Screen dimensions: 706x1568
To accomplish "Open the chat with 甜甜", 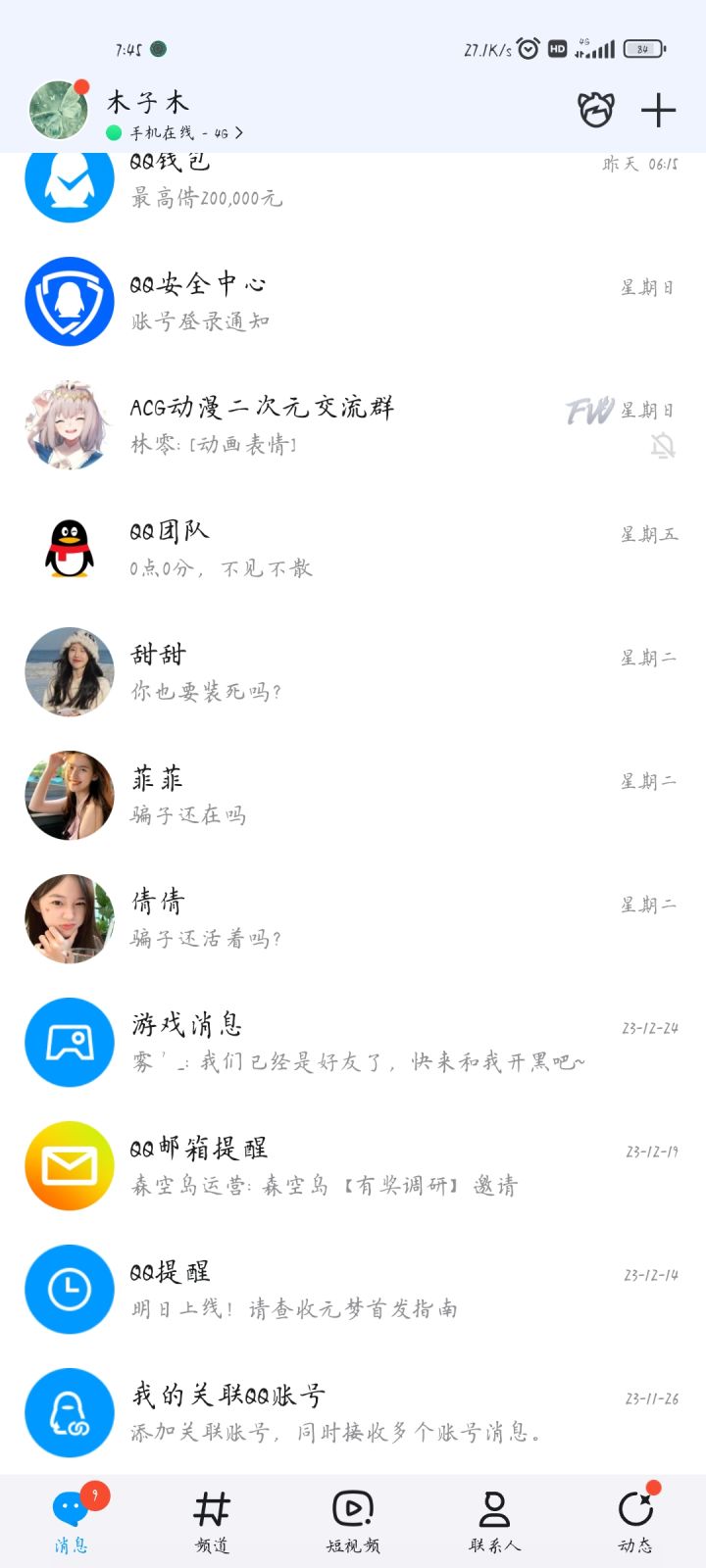I will point(353,672).
